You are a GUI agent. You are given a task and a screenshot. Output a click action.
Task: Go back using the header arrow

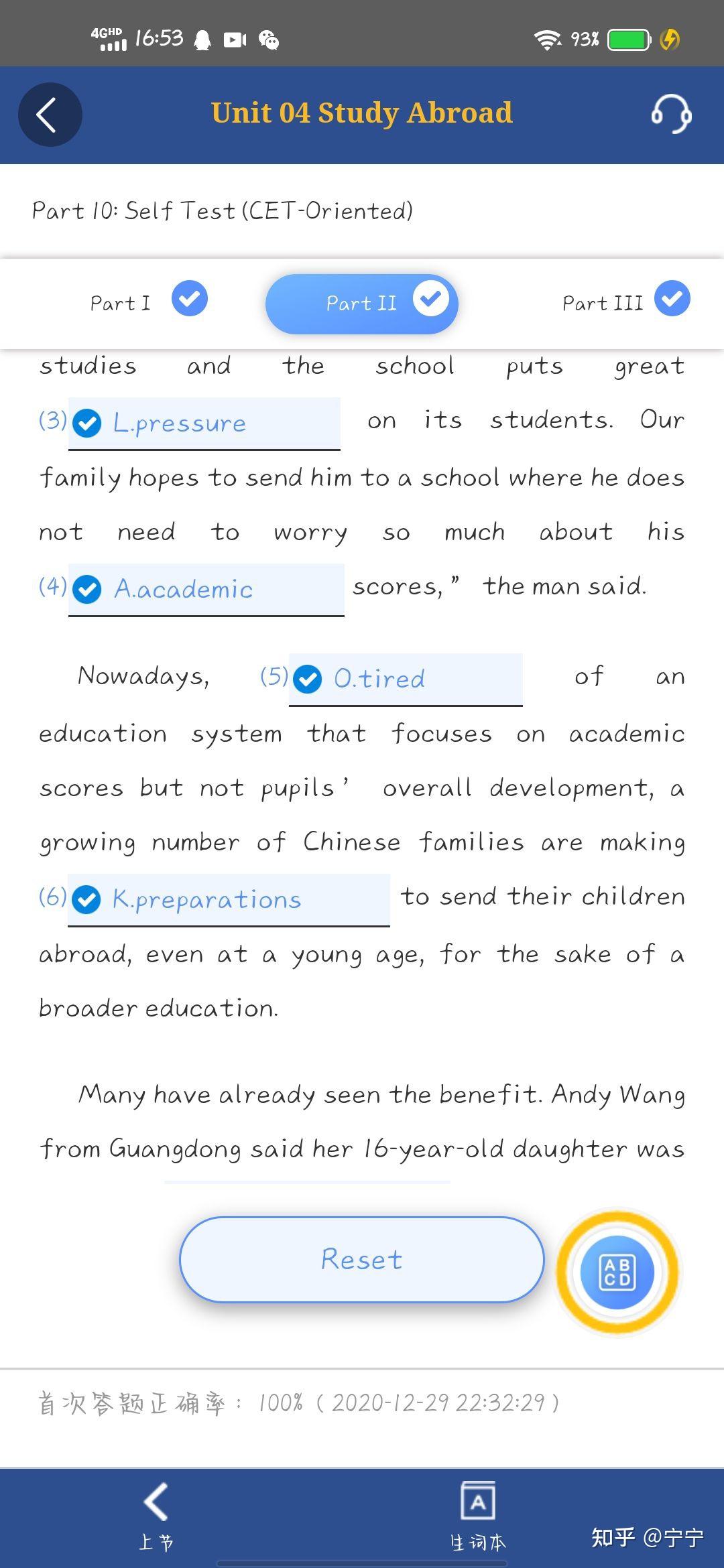(50, 115)
